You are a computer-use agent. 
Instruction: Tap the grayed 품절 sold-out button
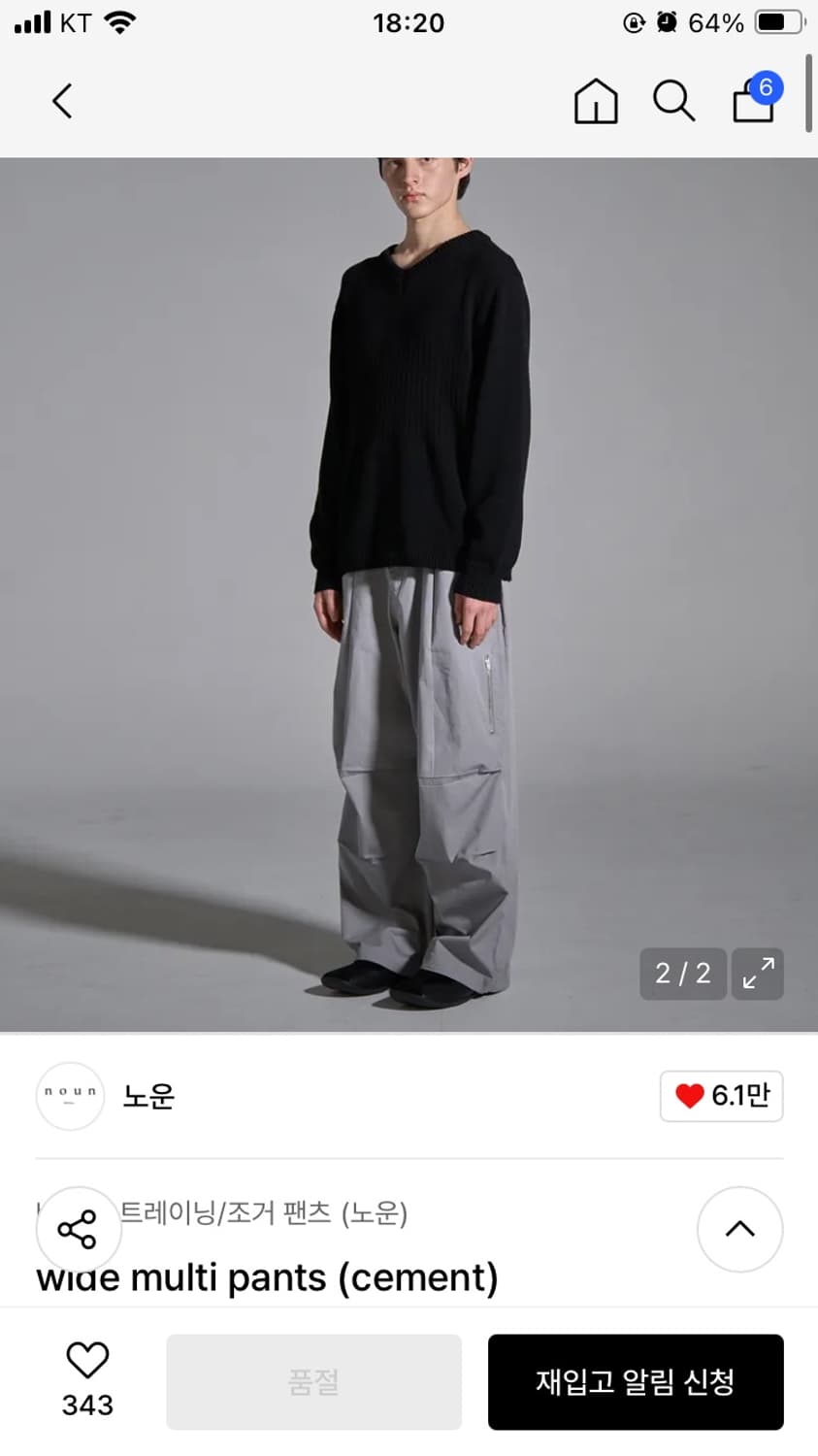point(312,1381)
